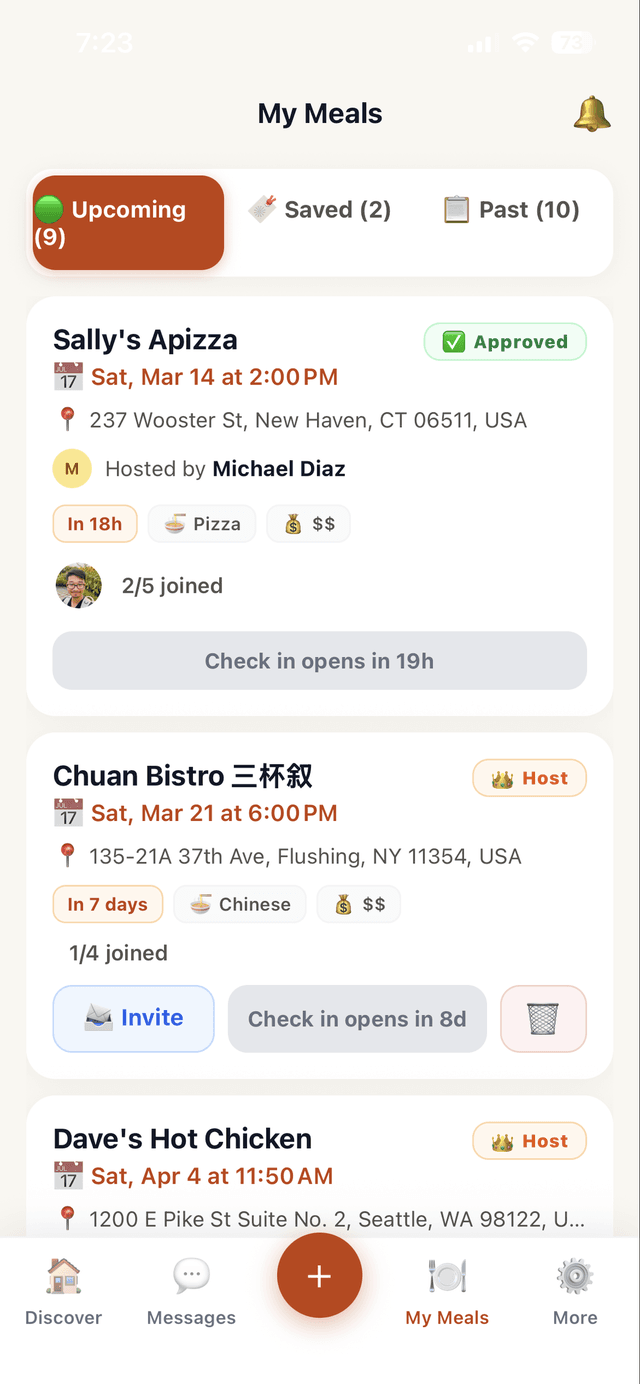Delete the Chuan Bistro meal
This screenshot has height=1384, width=640.
coord(543,1019)
